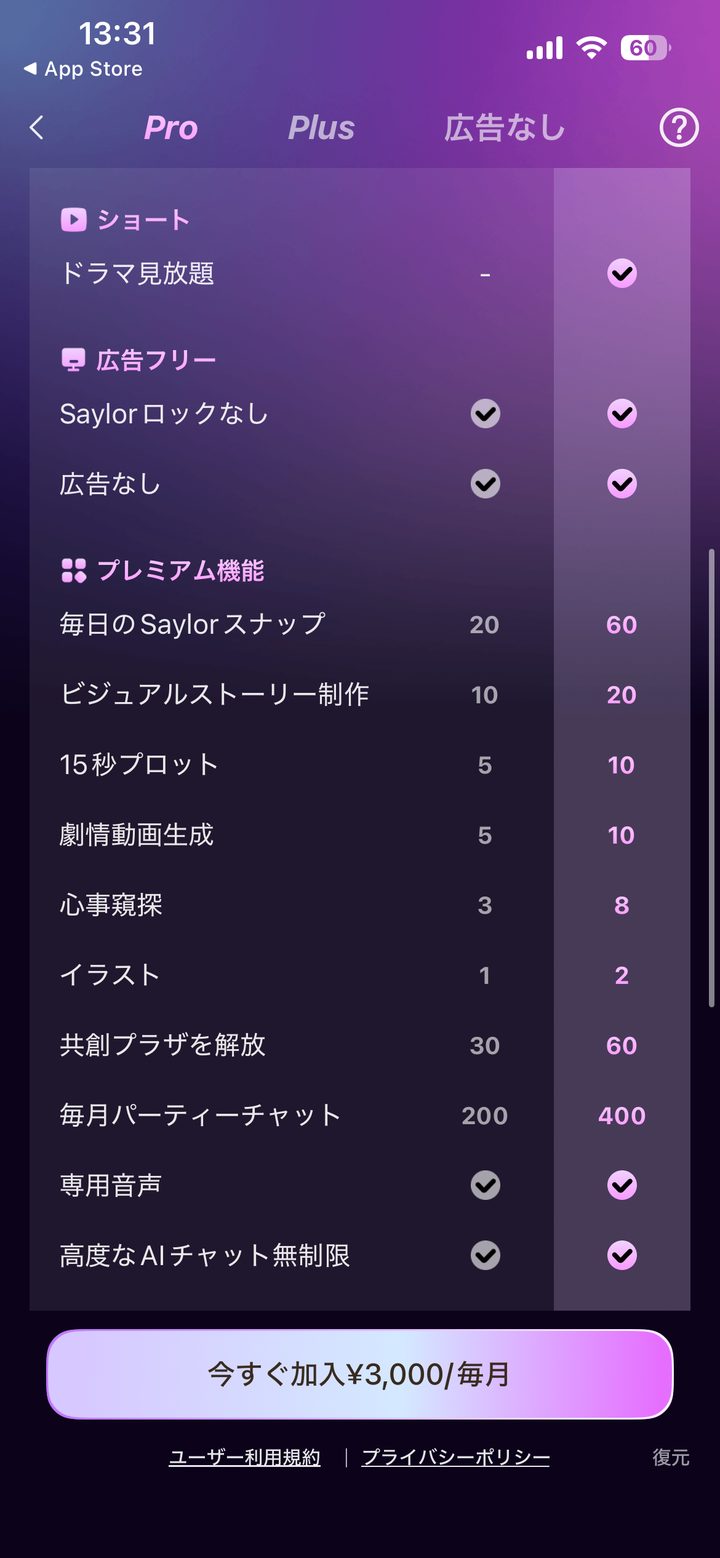The width and height of the screenshot is (720, 1558).
Task: Return to App Store via status bar
Action: 83,69
